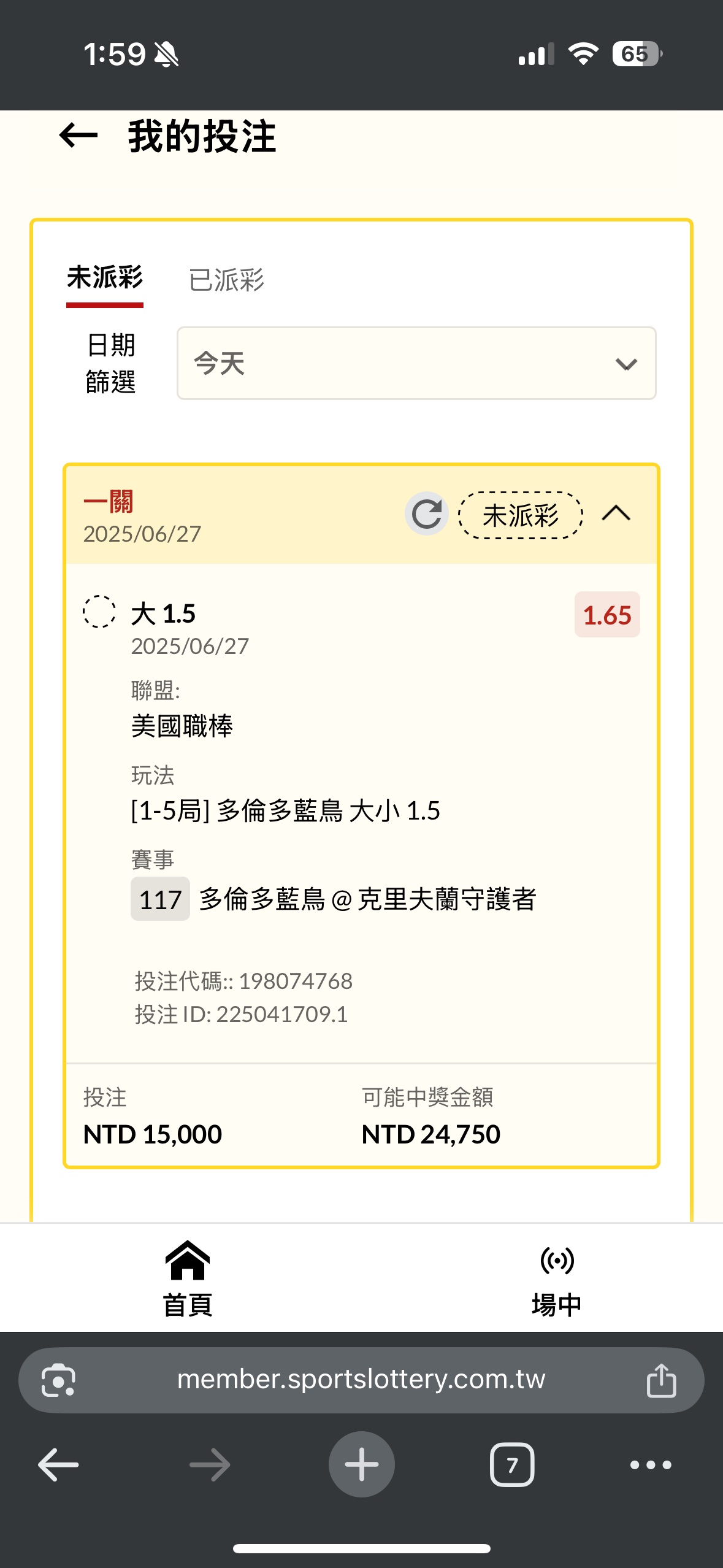Refresh the 一關 bet status

click(426, 513)
